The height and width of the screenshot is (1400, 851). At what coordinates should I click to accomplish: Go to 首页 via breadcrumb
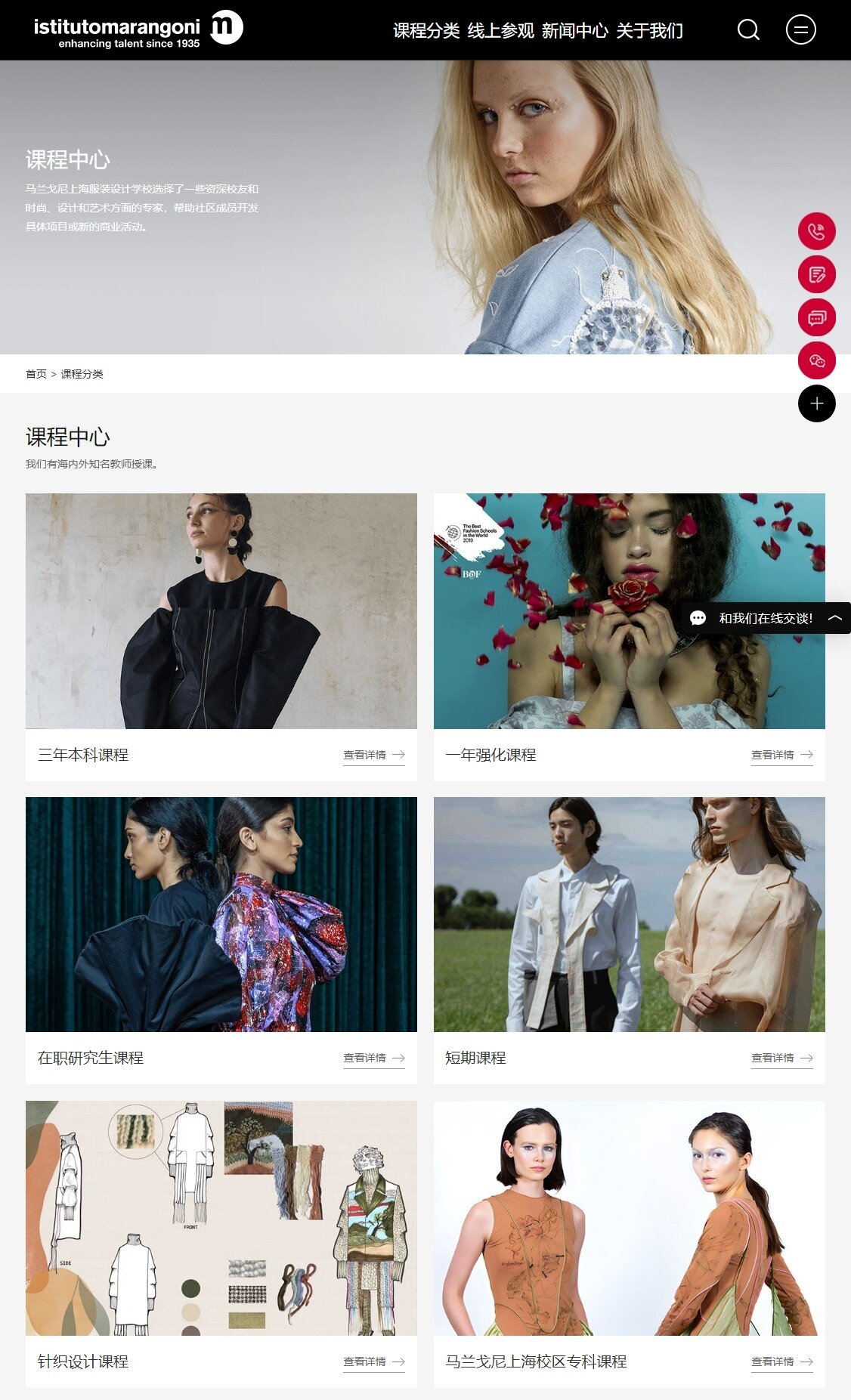pyautogui.click(x=36, y=374)
